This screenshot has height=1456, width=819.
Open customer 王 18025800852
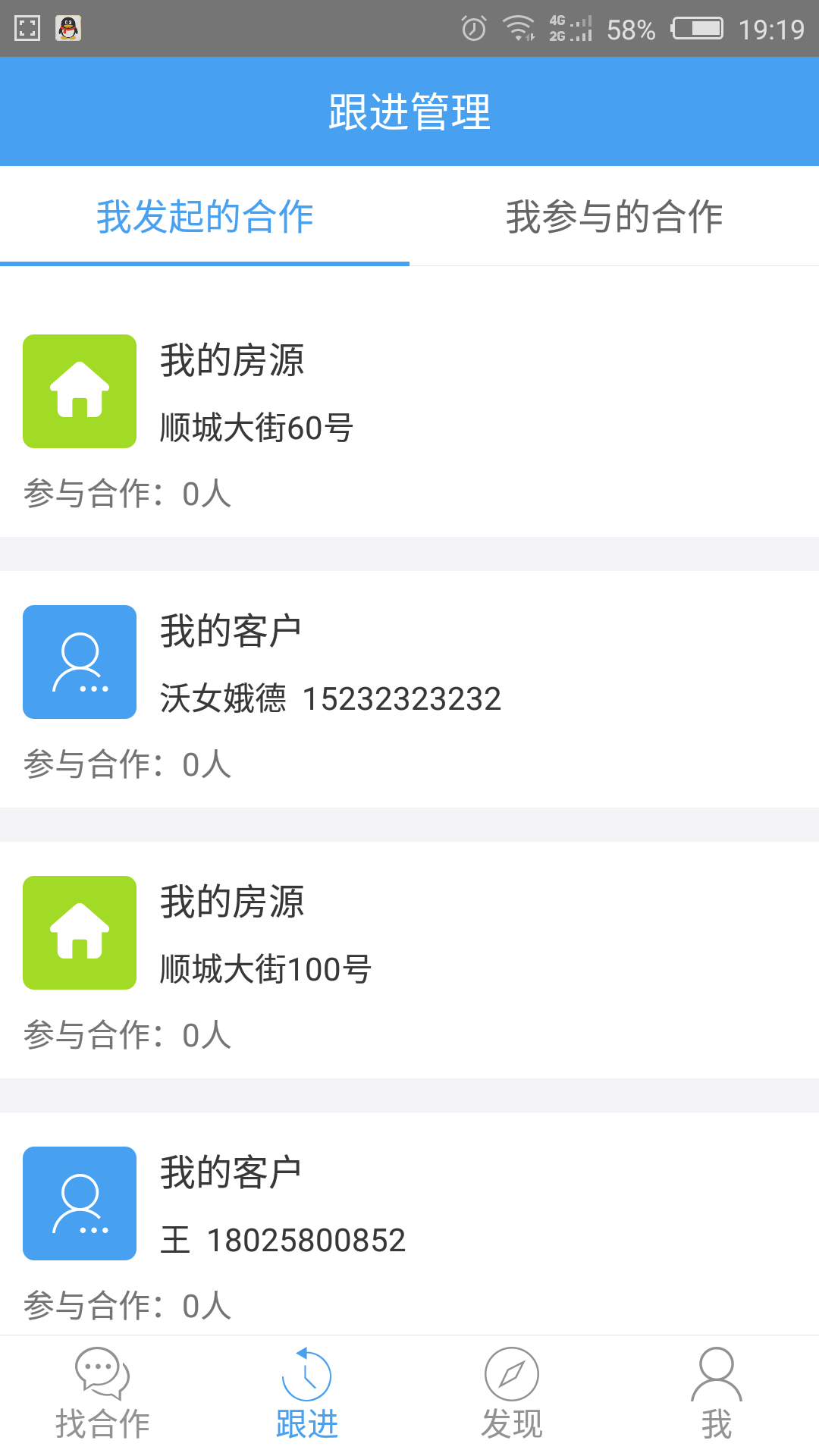[283, 1240]
